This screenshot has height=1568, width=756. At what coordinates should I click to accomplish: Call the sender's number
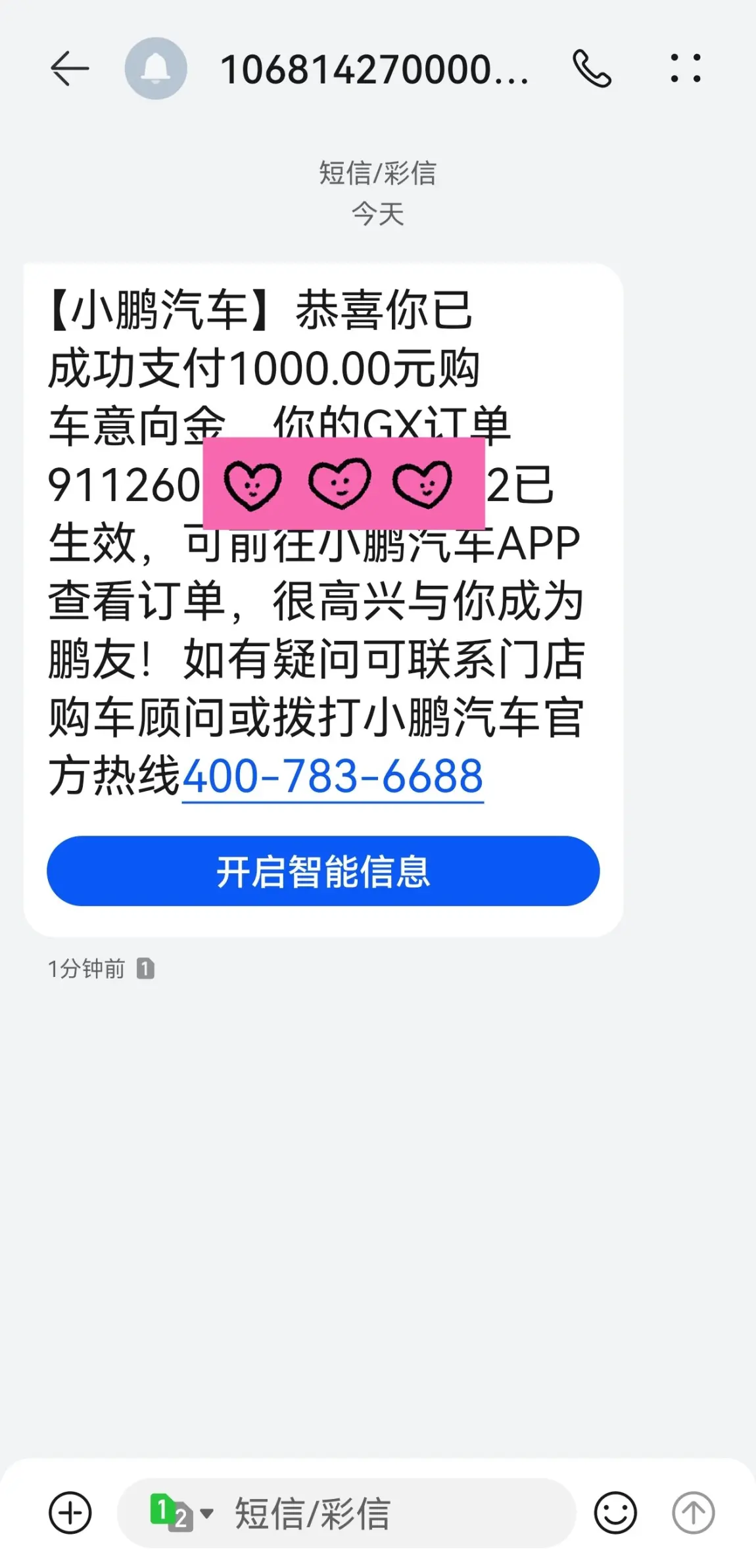pyautogui.click(x=592, y=68)
